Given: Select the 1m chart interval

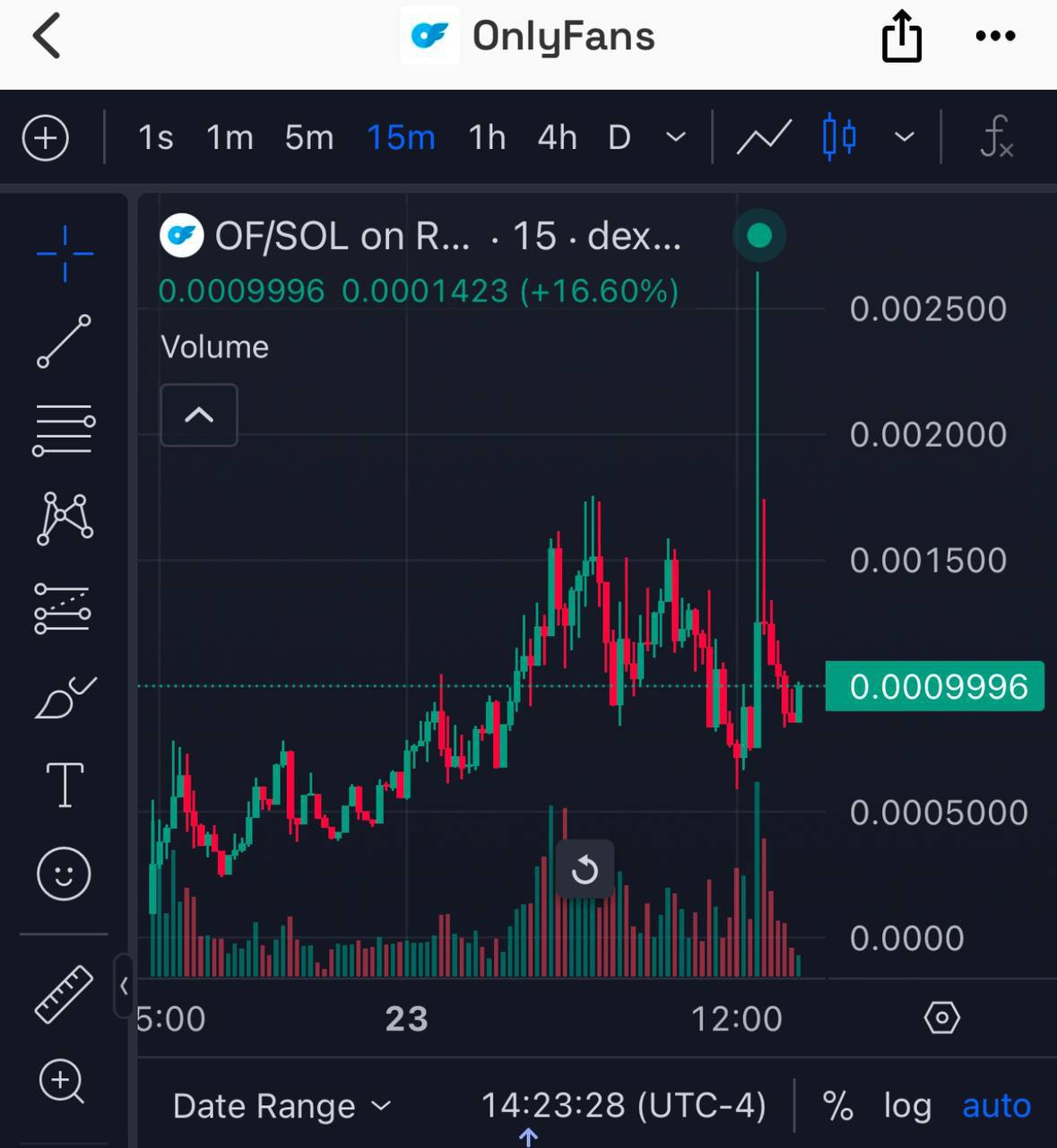Looking at the screenshot, I should [230, 138].
